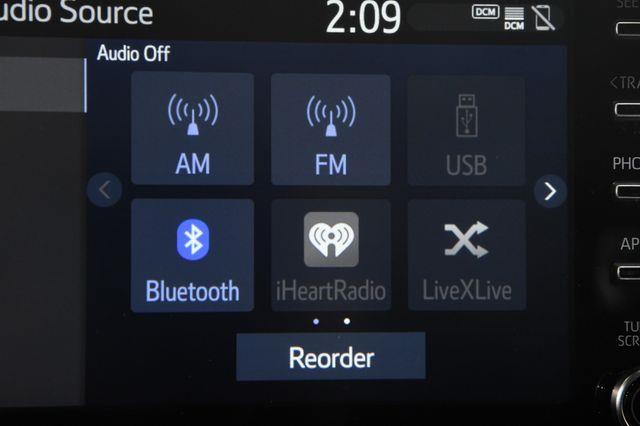Go to the previous source page arrow
Viewport: 640px width, 426px height.
pyautogui.click(x=104, y=189)
